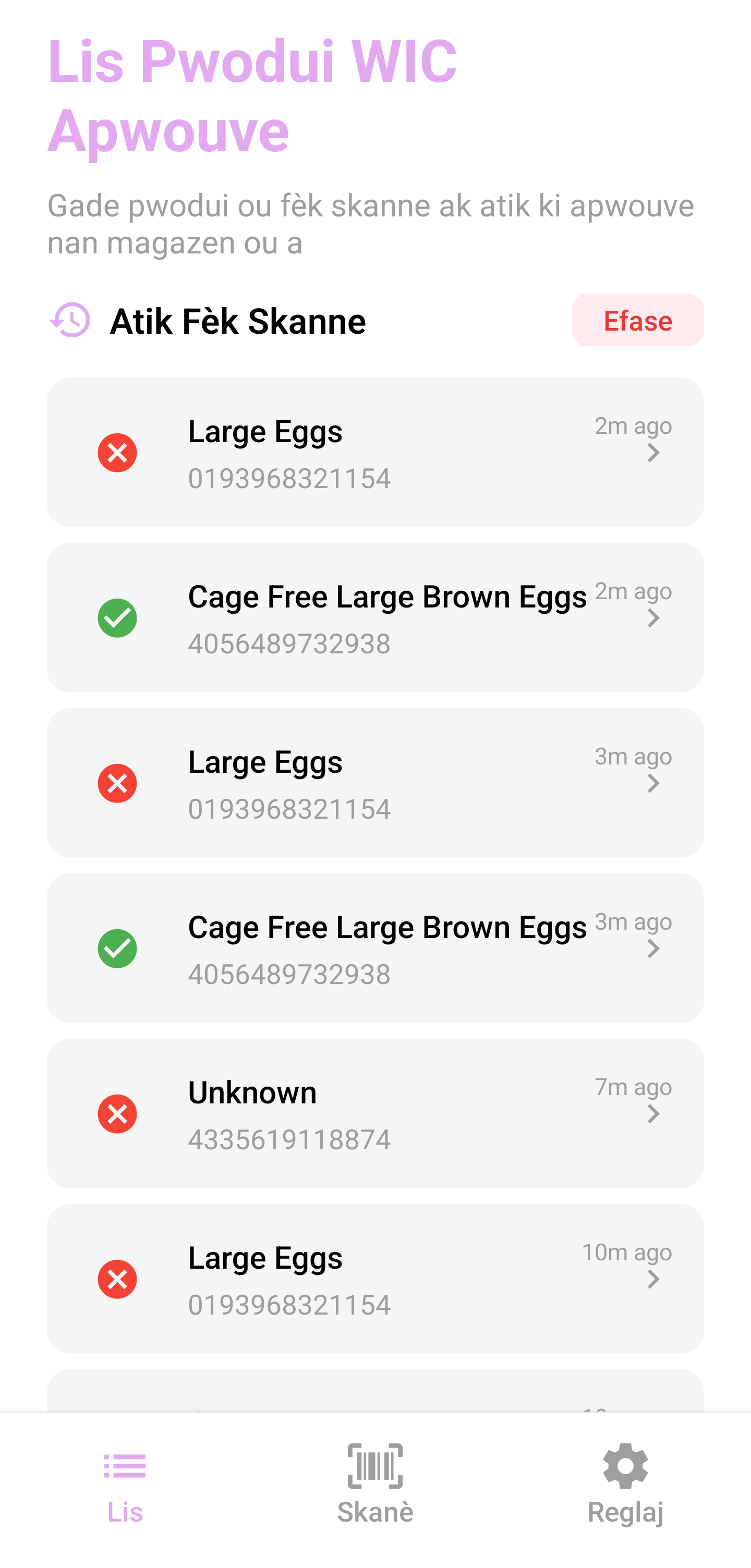
Task: View Cage Free Large Brown Eggs from 3m ago
Action: (375, 949)
